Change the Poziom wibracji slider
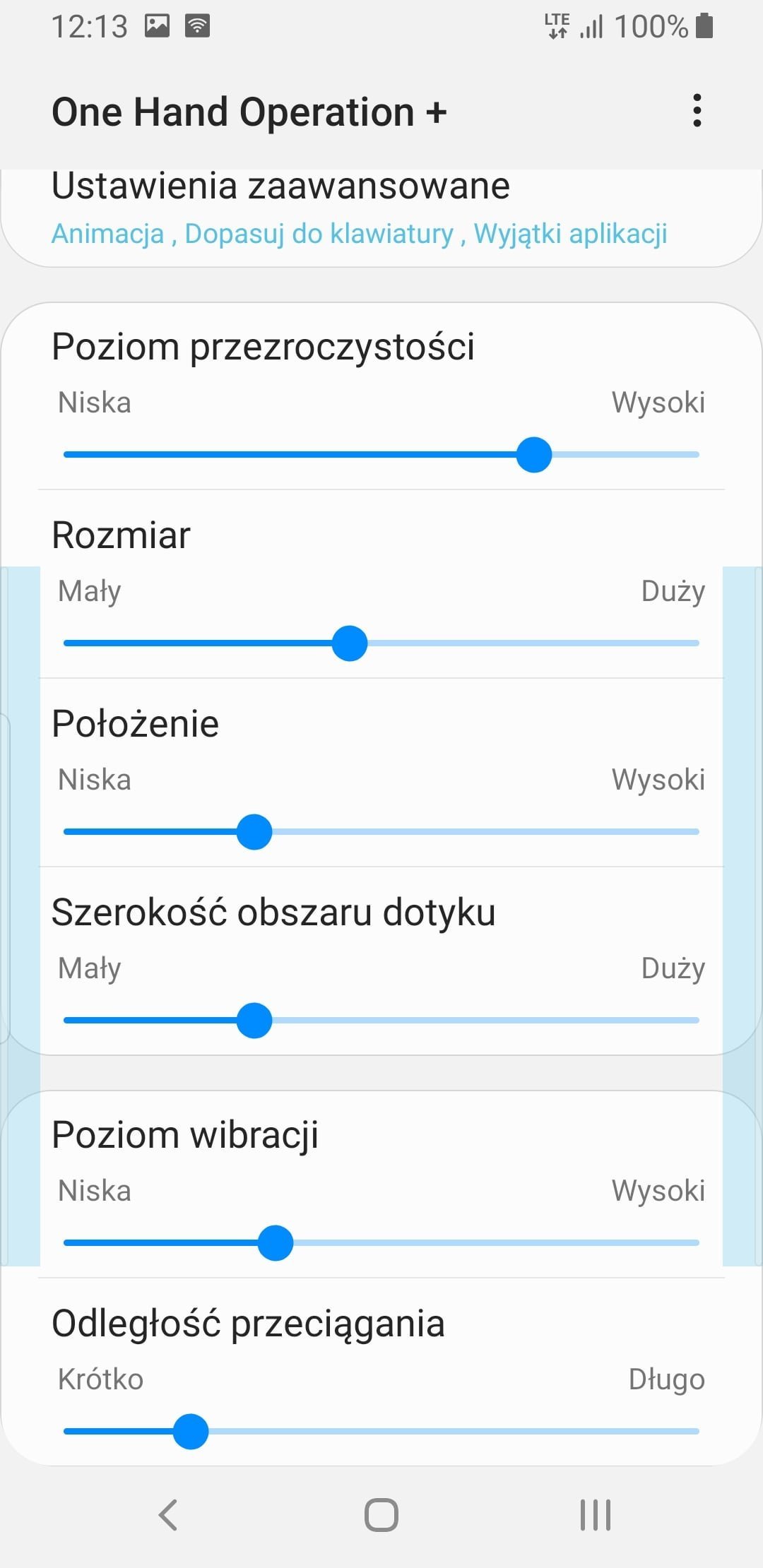The image size is (763, 1568). pyautogui.click(x=381, y=1242)
